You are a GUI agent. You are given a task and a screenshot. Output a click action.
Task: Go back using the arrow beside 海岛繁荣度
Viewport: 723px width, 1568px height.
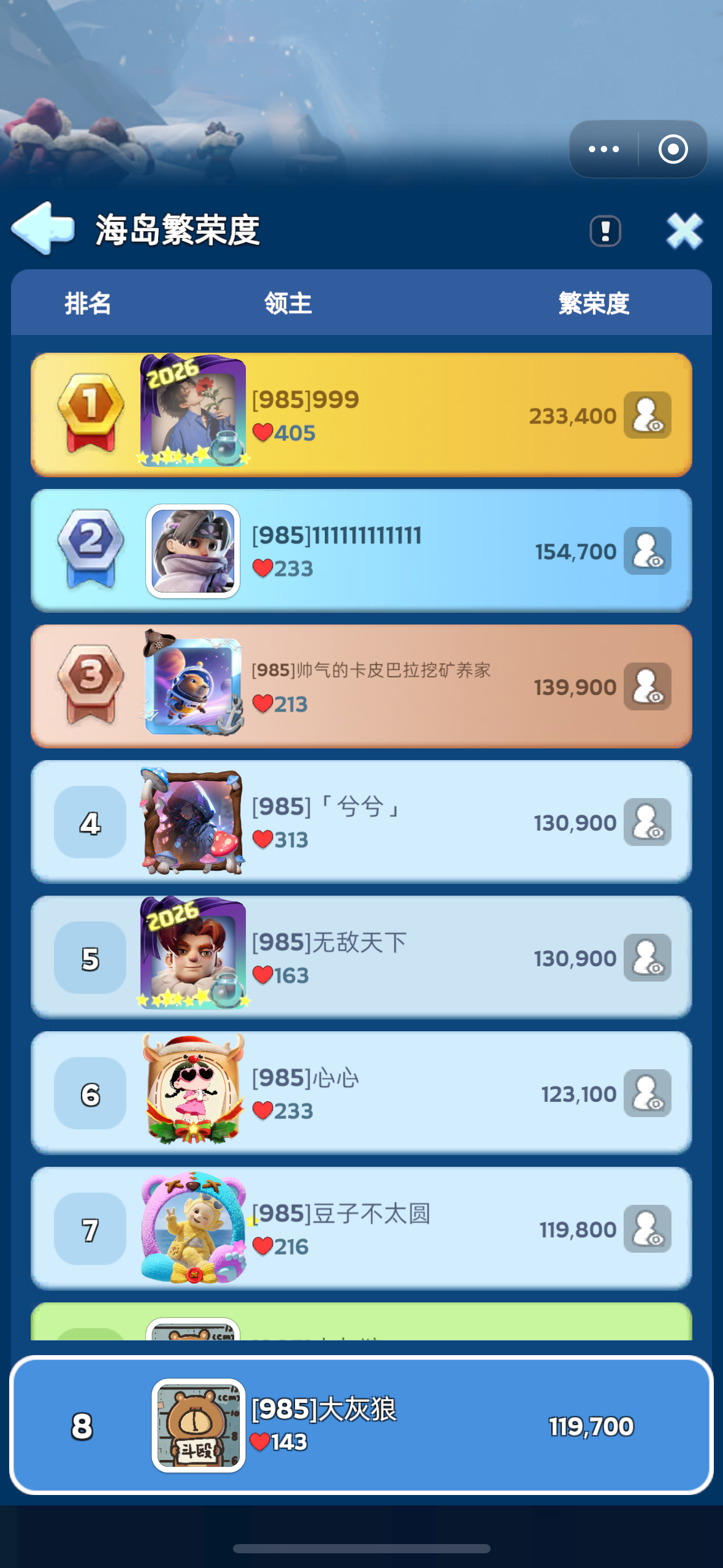click(x=43, y=228)
